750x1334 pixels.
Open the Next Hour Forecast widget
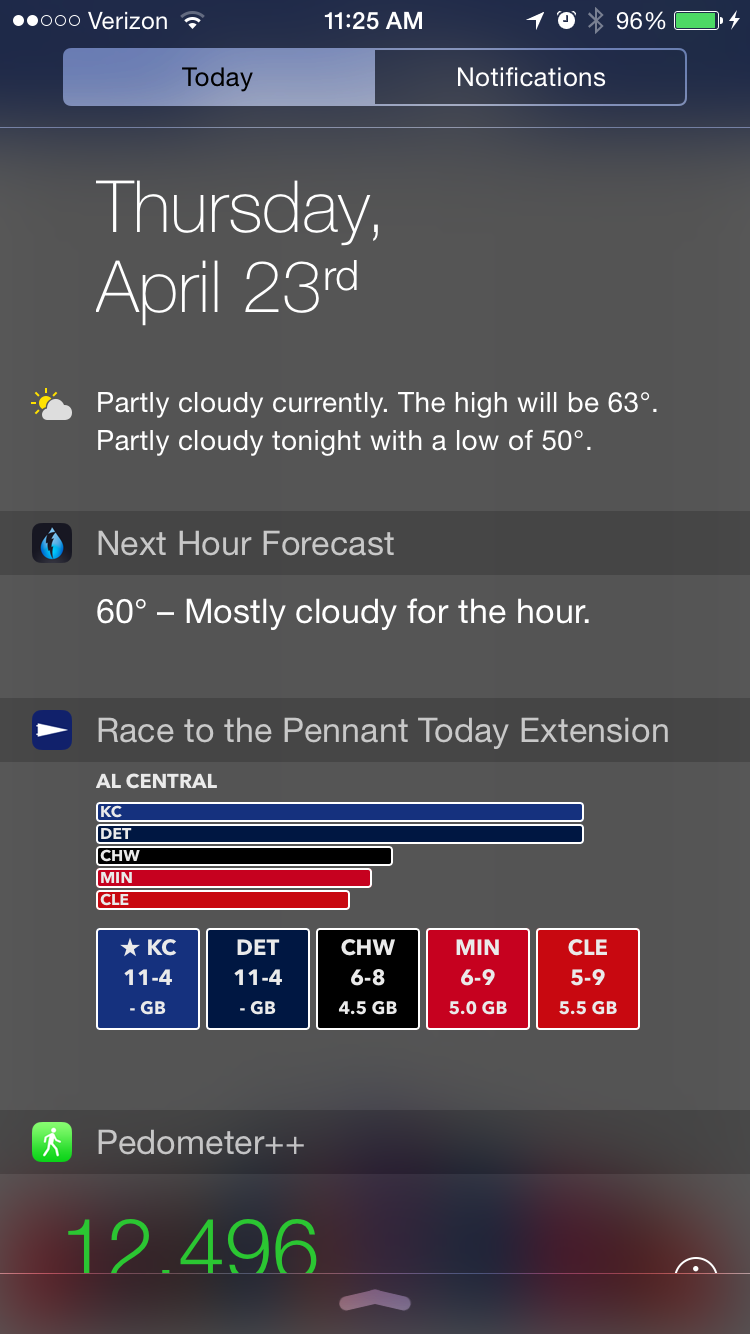coord(343,611)
